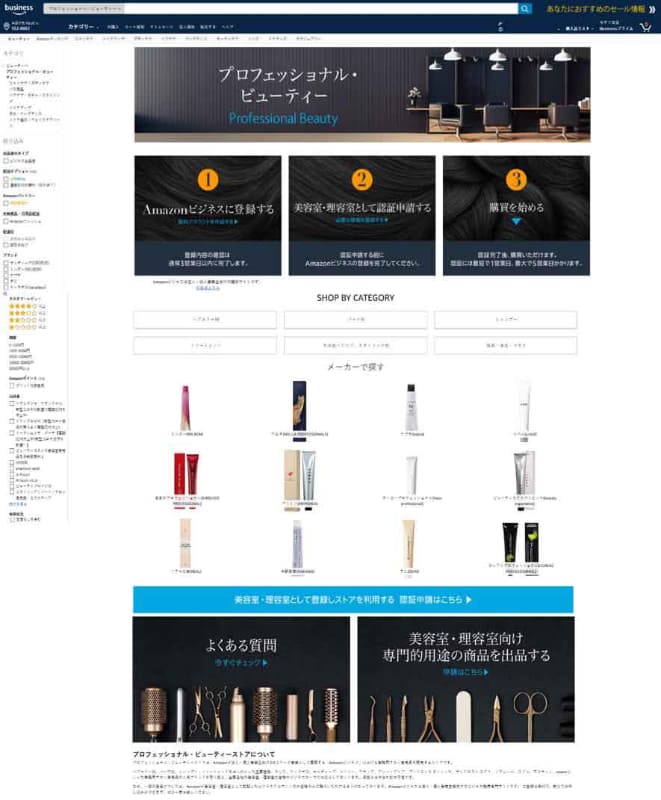
Task: Open the よくある質問 今すぐチェック tile
Action: pos(241,680)
